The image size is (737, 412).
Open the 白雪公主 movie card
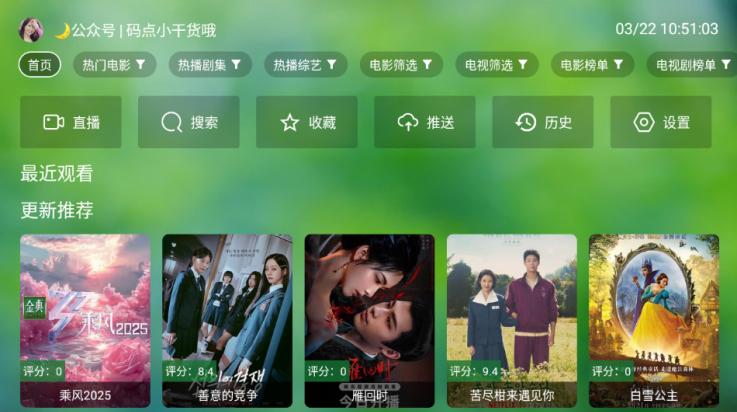(653, 320)
